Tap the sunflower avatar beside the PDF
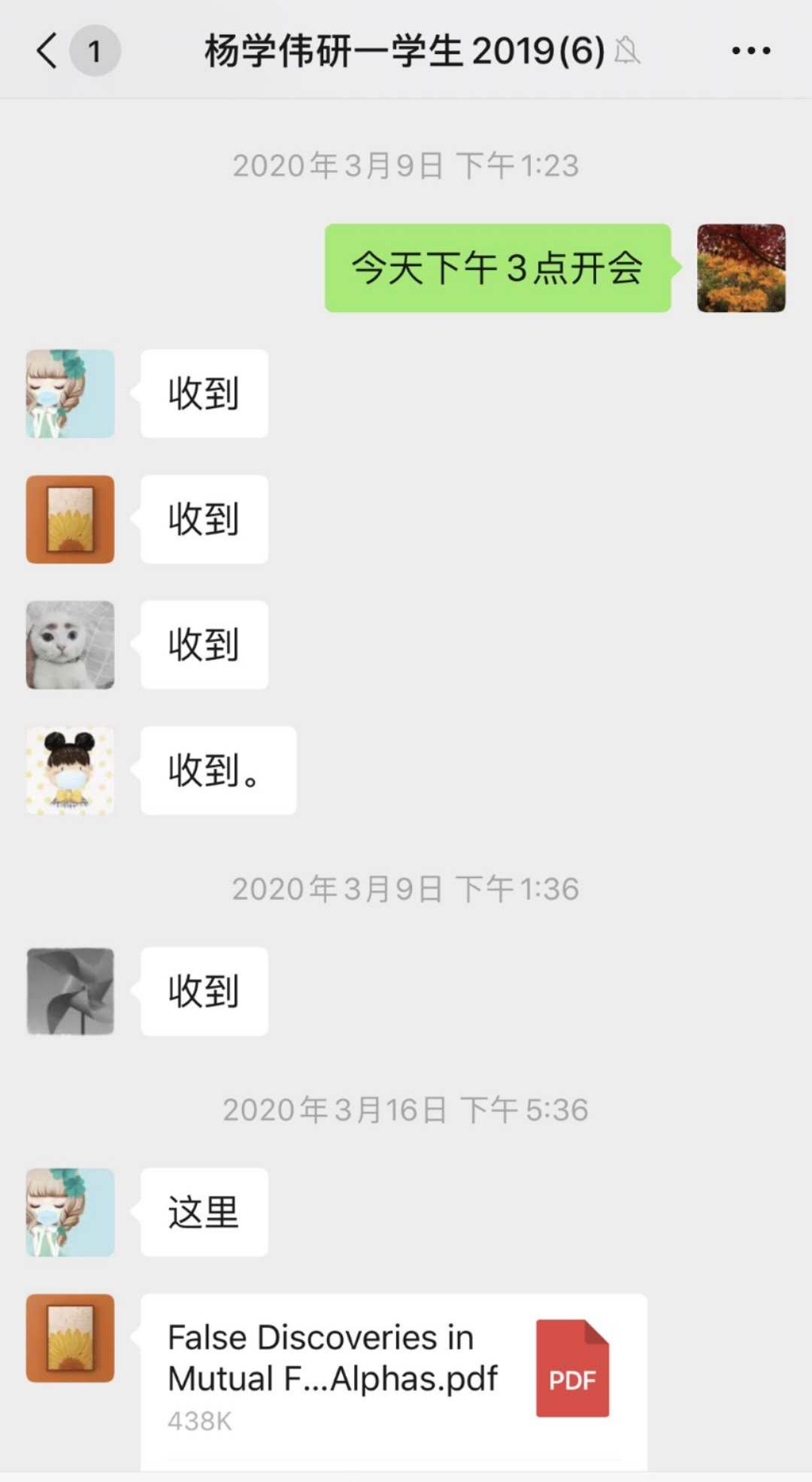The width and height of the screenshot is (812, 1482). pos(71,1338)
